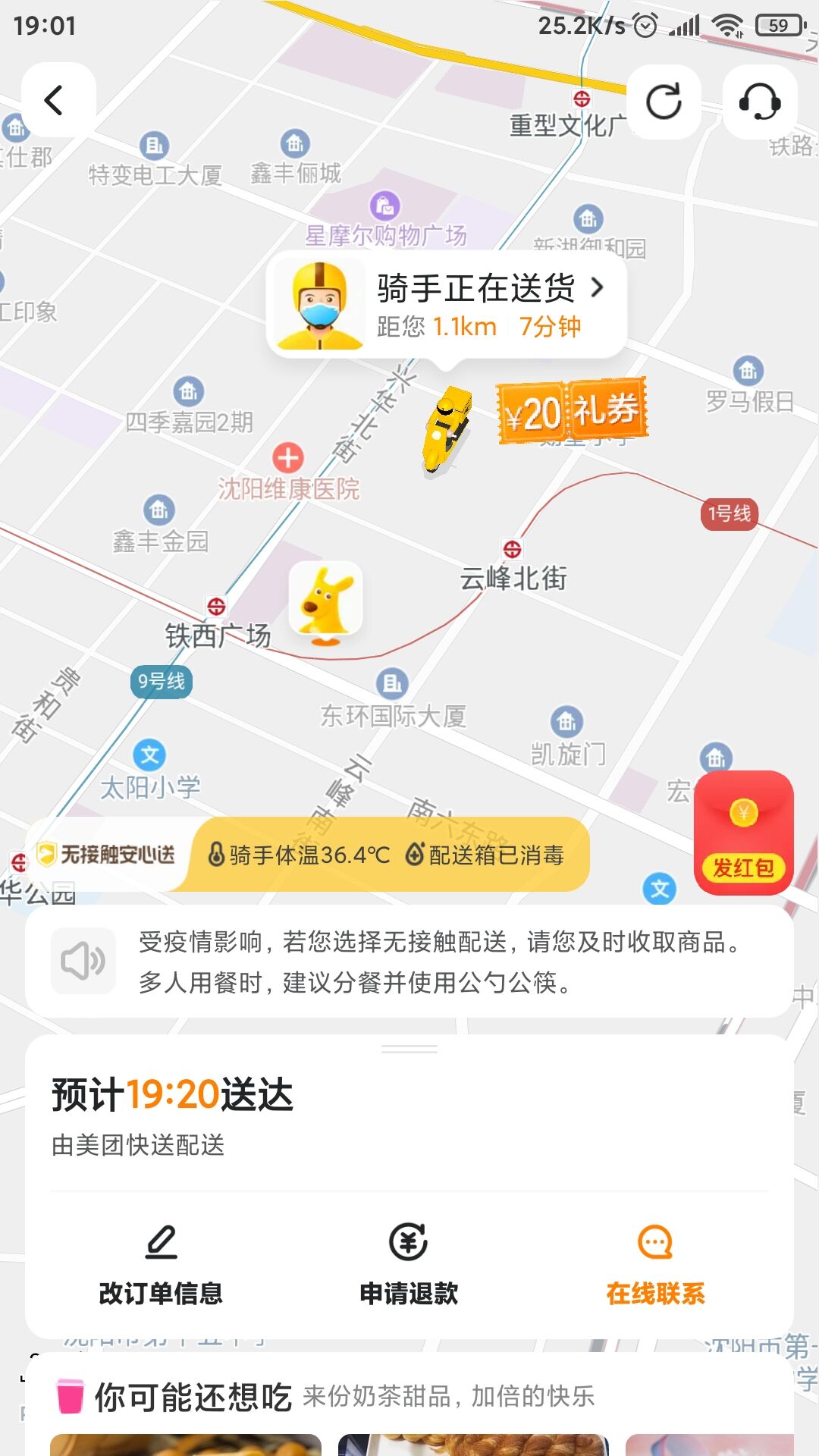Tap 申请退款 to request a refund

pyautogui.click(x=408, y=1294)
